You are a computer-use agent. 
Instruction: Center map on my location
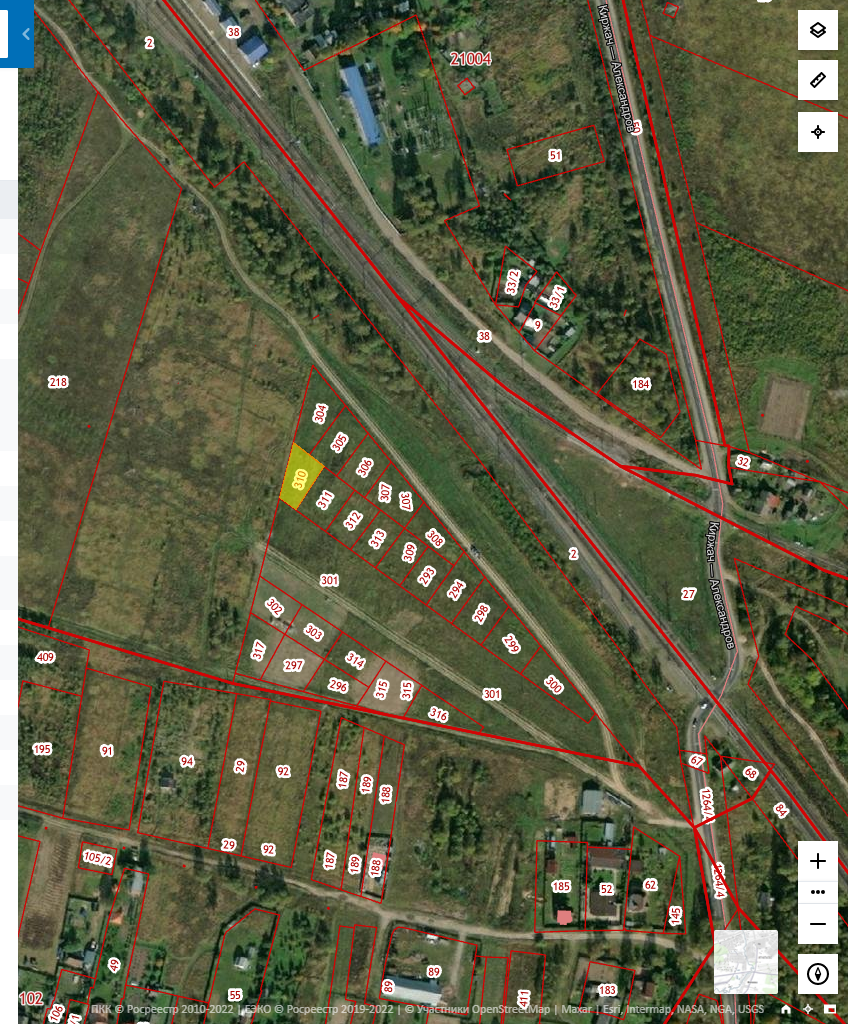(817, 132)
